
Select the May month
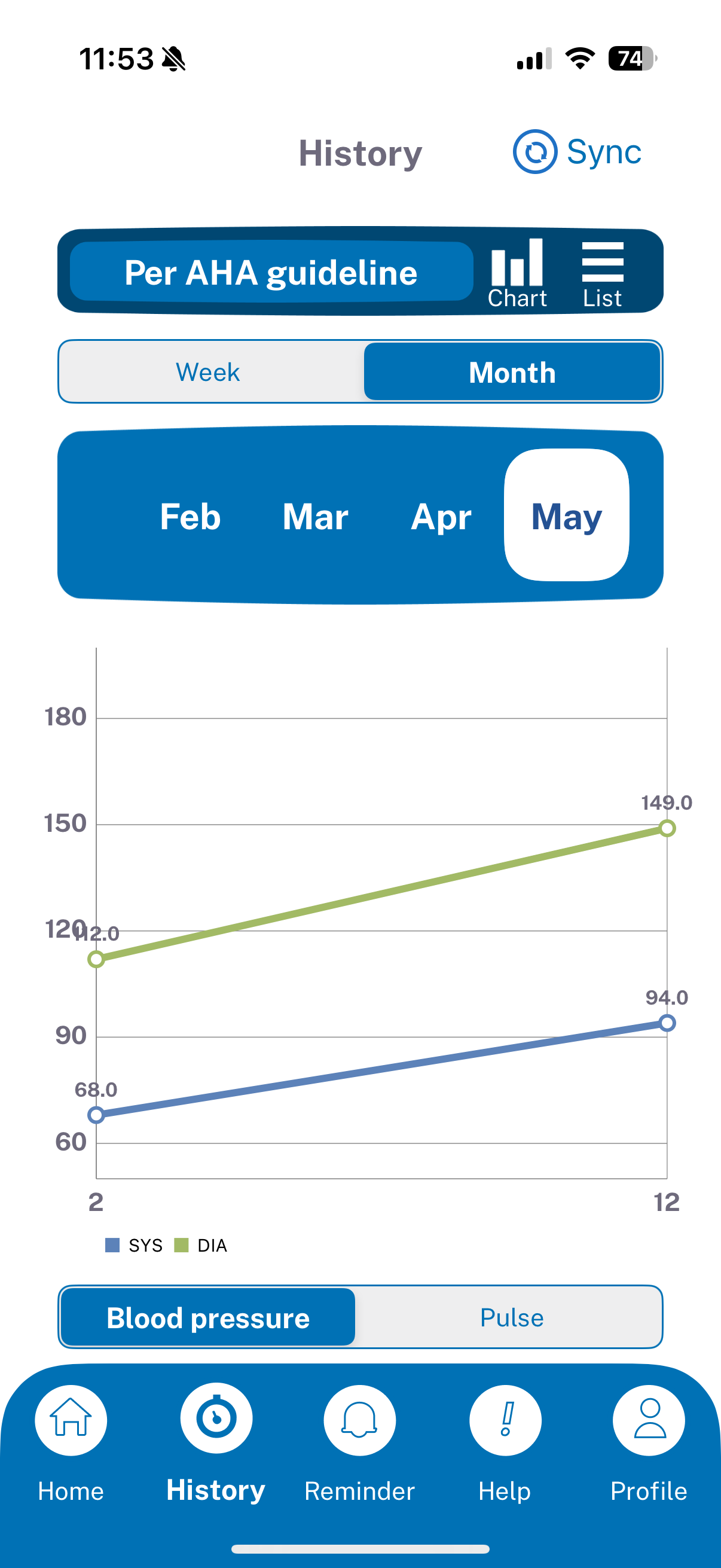566,516
